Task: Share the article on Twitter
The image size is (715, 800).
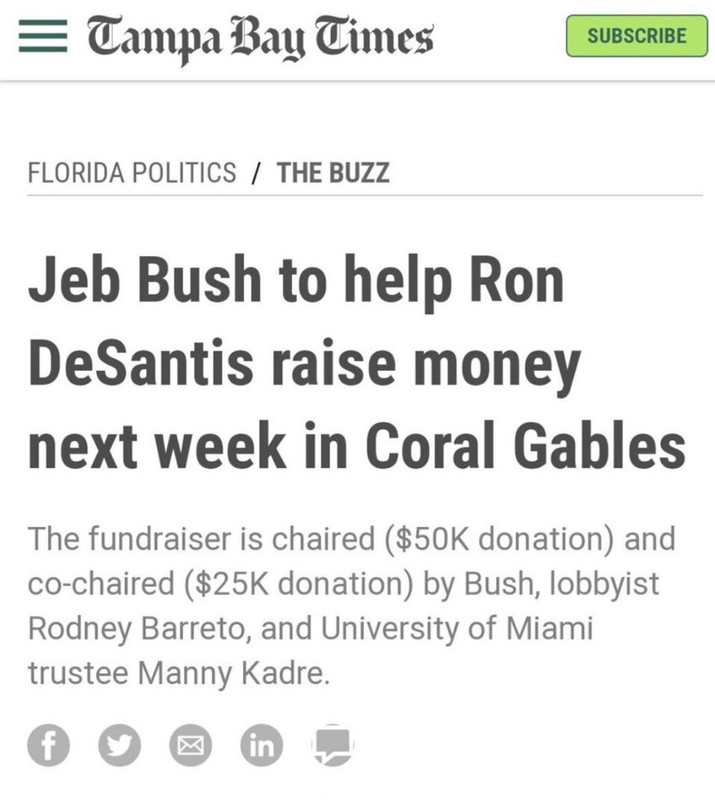Action: tap(119, 746)
